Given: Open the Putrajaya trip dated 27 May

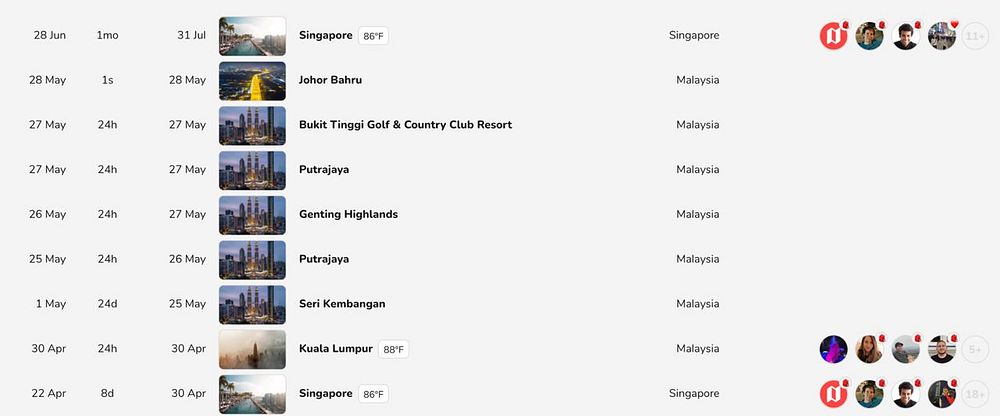Looking at the screenshot, I should (323, 170).
